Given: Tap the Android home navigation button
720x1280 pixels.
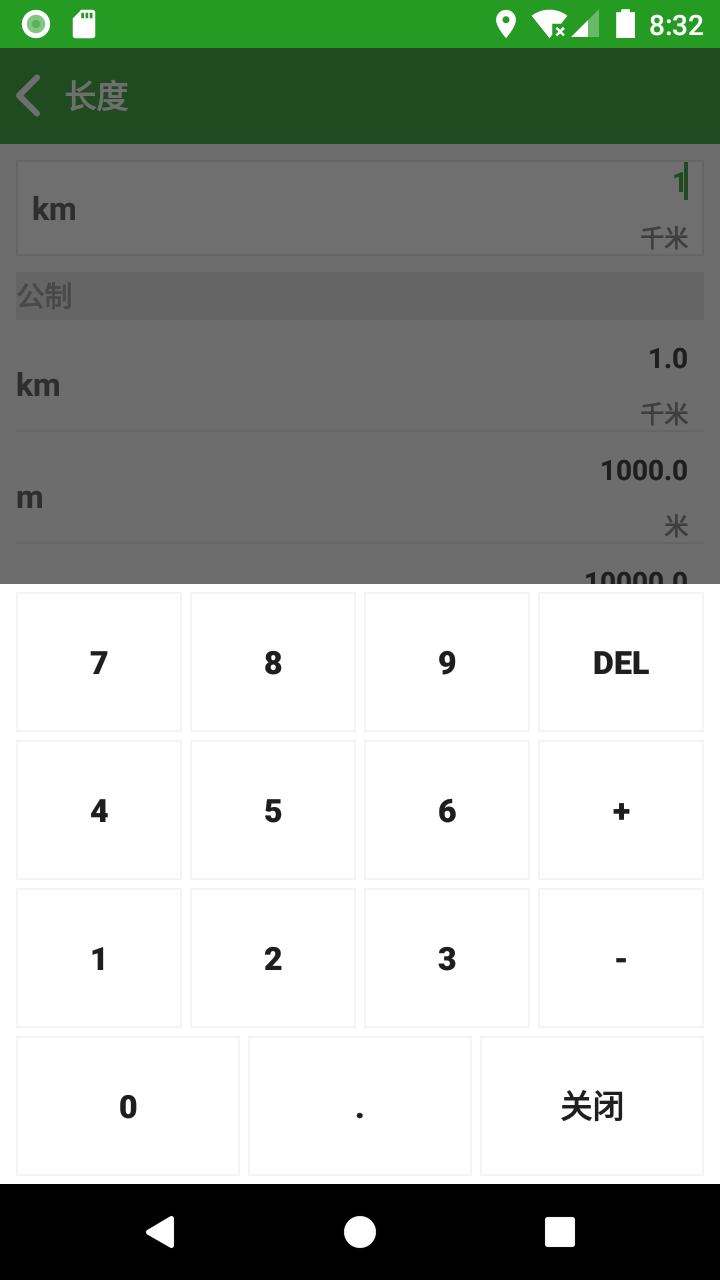Looking at the screenshot, I should point(359,1232).
